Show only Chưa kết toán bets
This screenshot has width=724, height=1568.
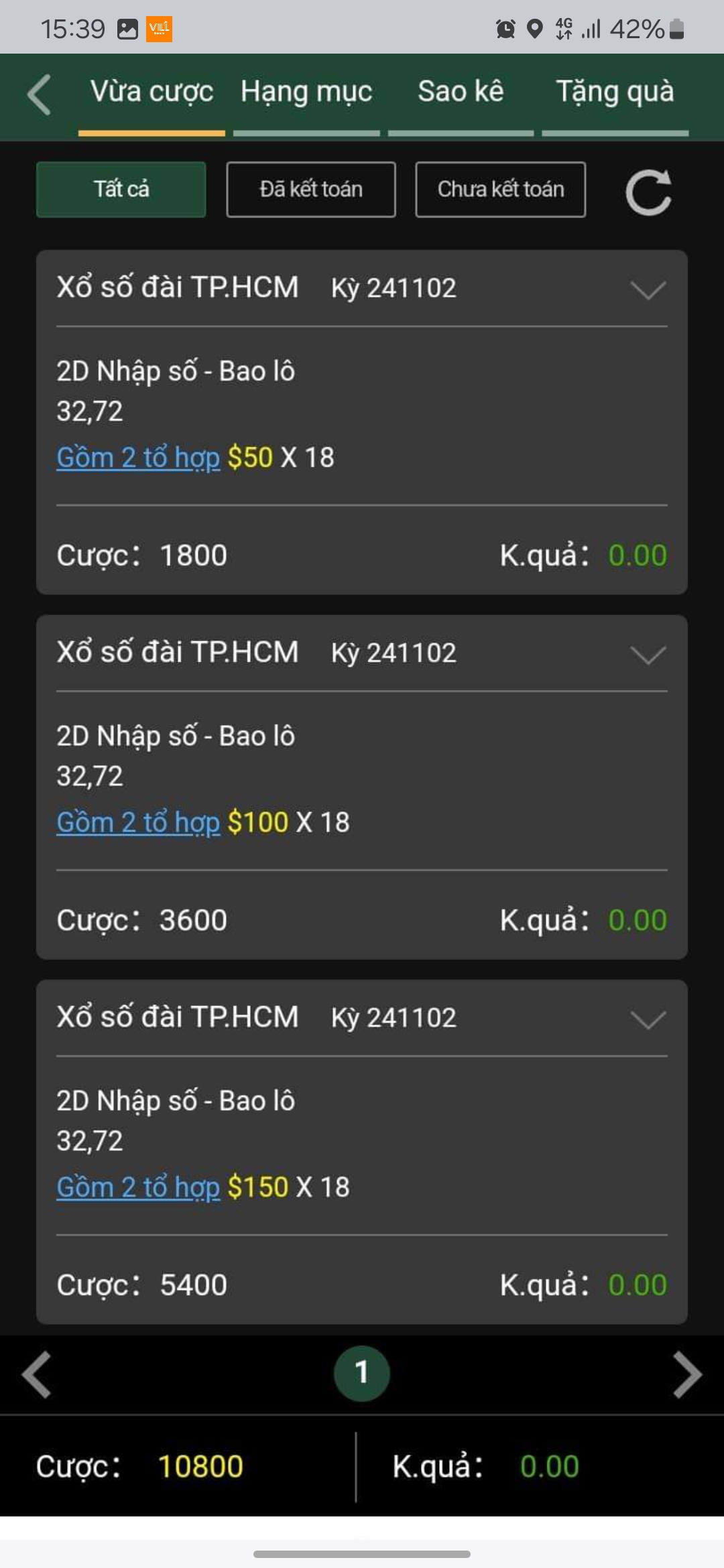coord(501,190)
